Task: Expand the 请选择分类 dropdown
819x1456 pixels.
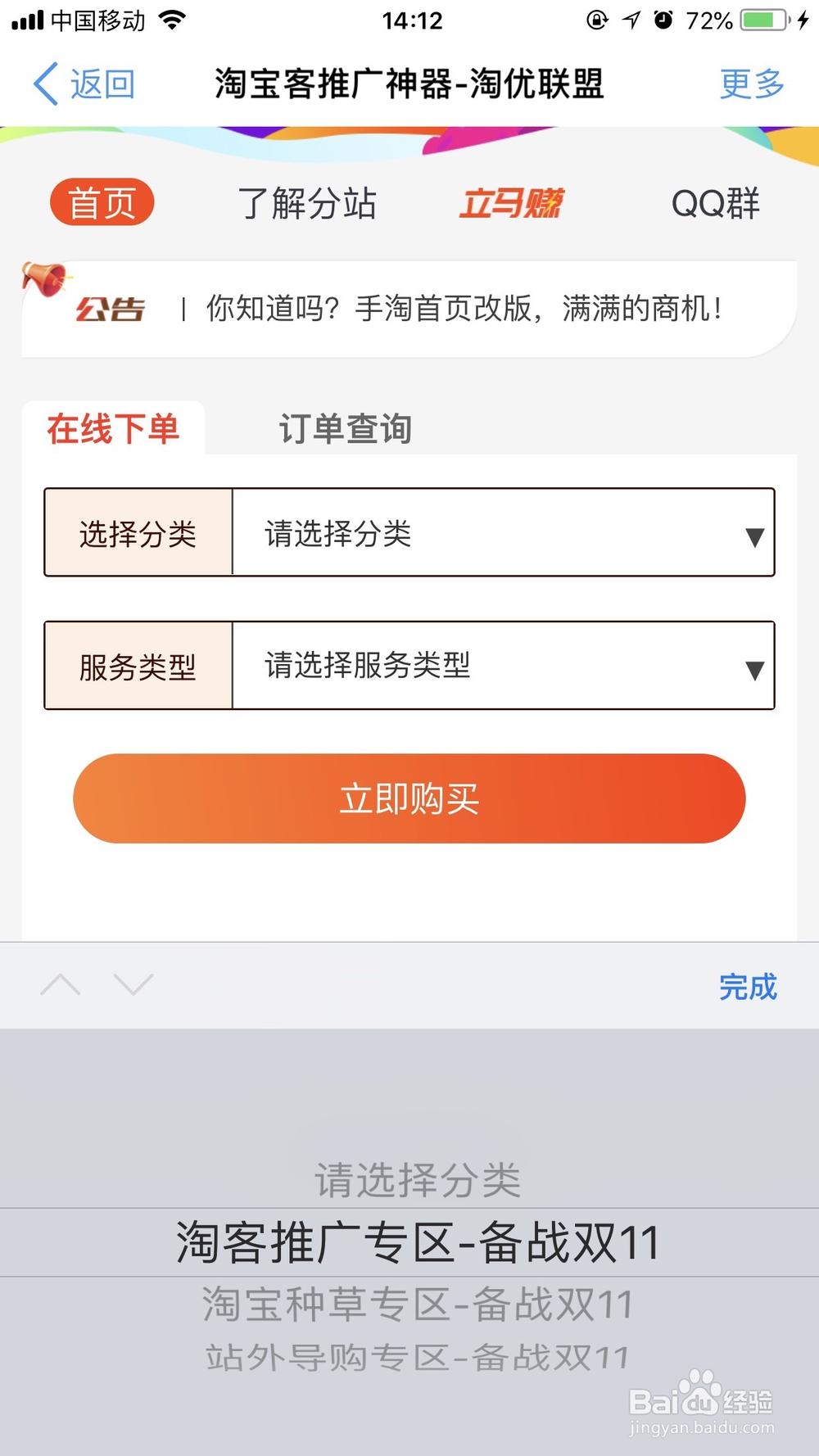Action: pyautogui.click(x=503, y=533)
